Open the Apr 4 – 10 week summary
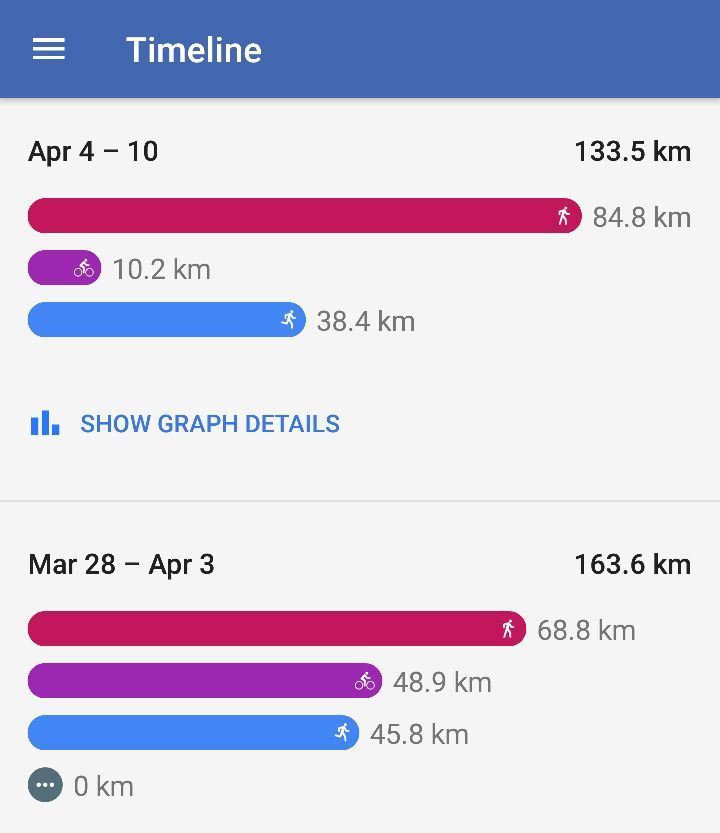Screen dimensions: 720x833 (94, 152)
